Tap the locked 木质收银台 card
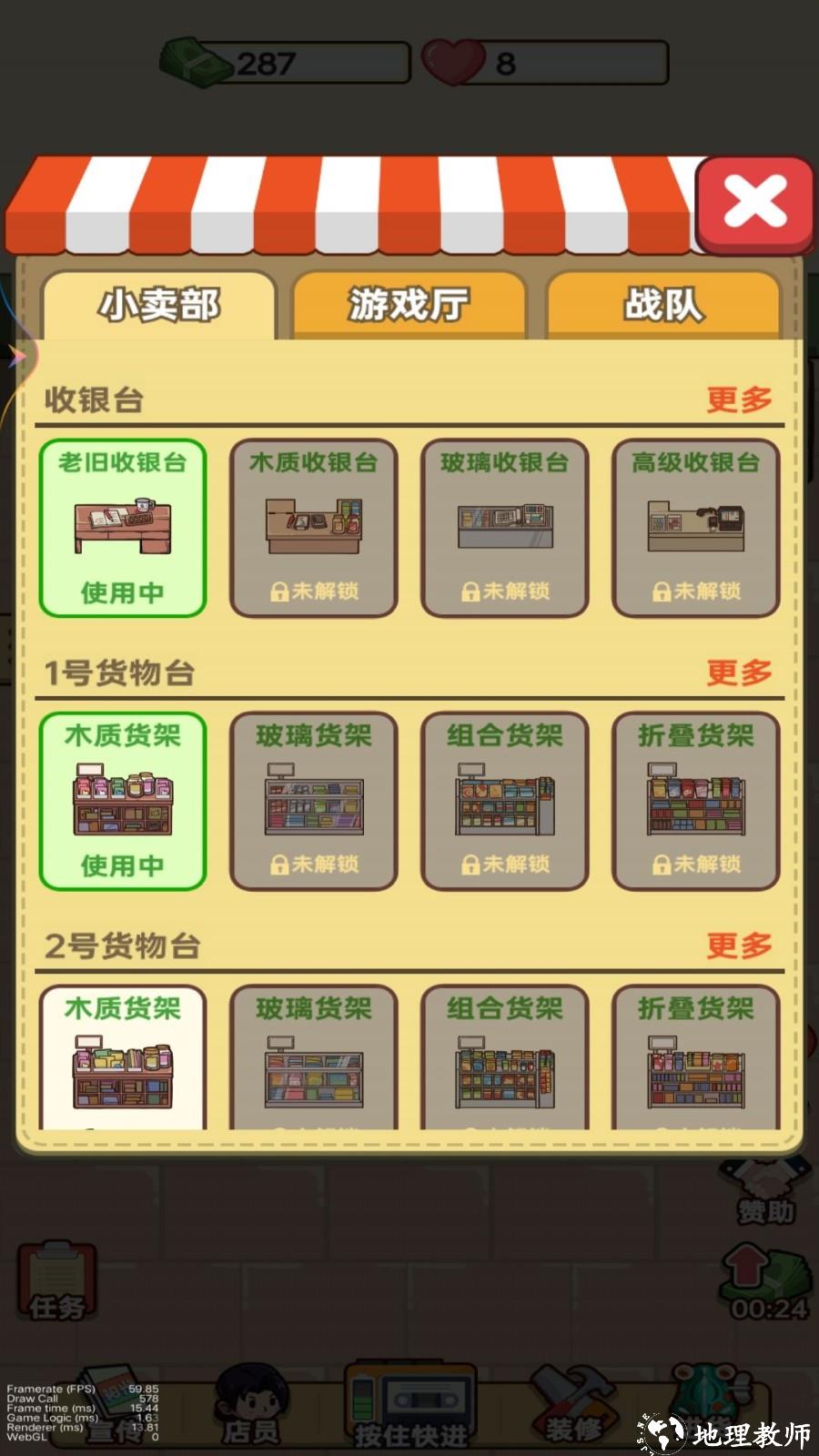The width and height of the screenshot is (819, 1456). (x=314, y=528)
